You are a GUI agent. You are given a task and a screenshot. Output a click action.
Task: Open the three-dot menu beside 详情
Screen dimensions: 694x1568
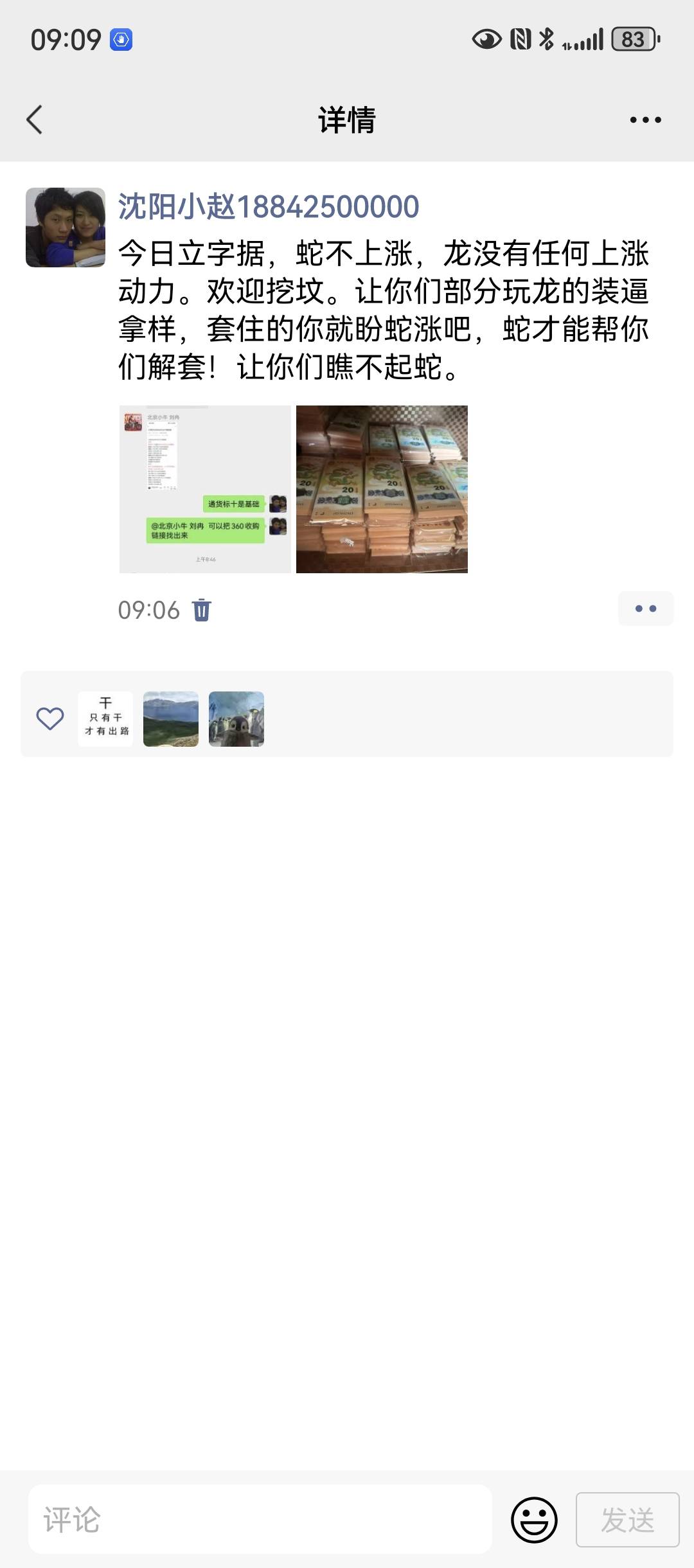point(645,120)
